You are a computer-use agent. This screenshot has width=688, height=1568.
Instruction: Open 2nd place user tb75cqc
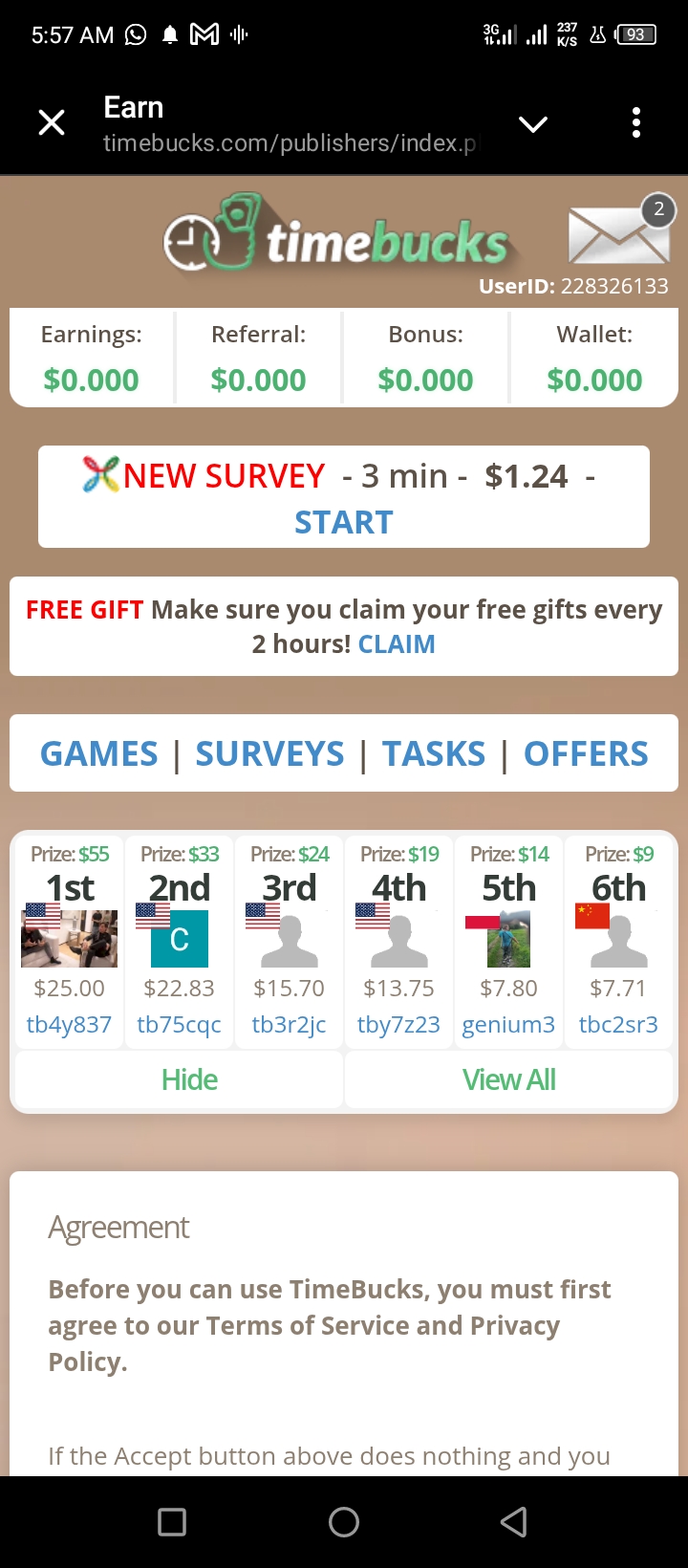point(179,1025)
